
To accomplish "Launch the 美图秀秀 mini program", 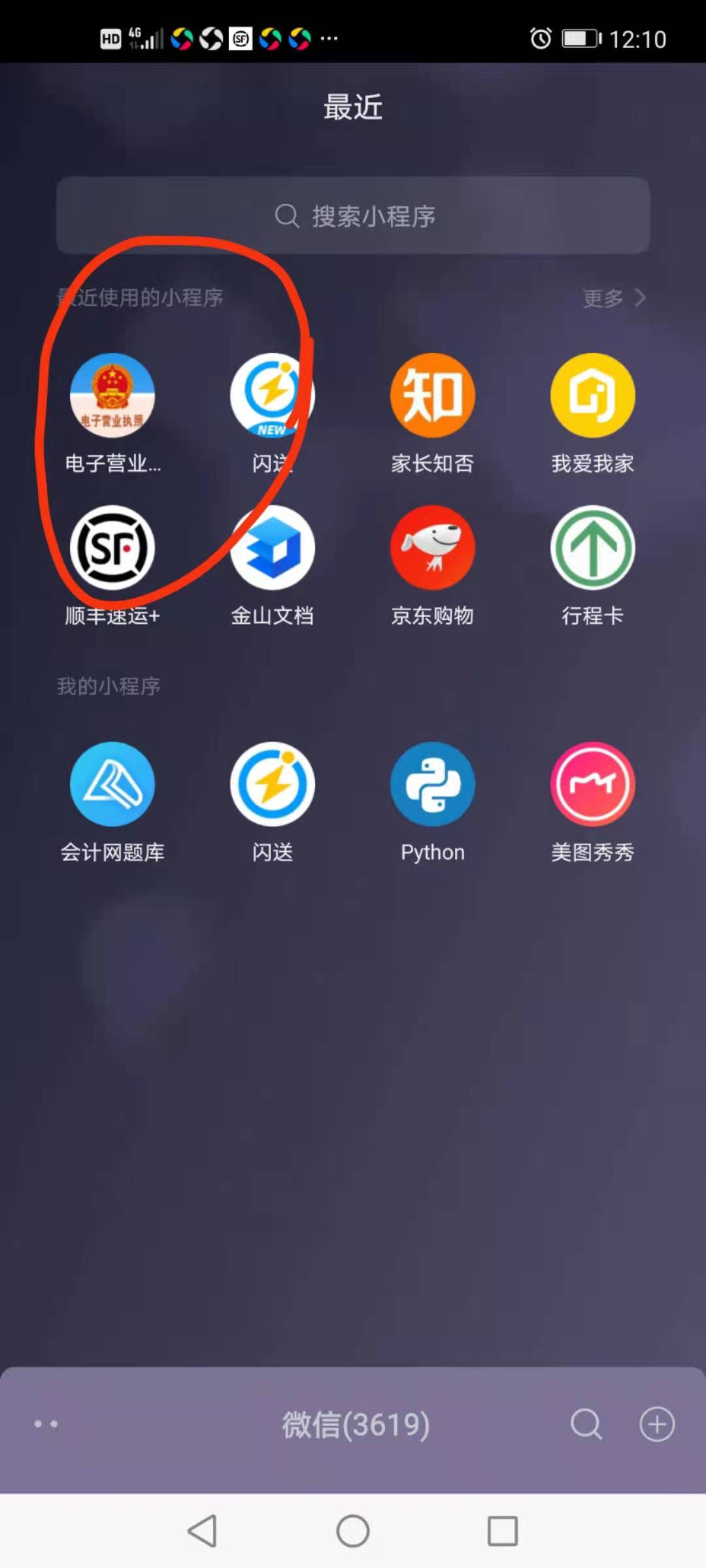I will [592, 785].
